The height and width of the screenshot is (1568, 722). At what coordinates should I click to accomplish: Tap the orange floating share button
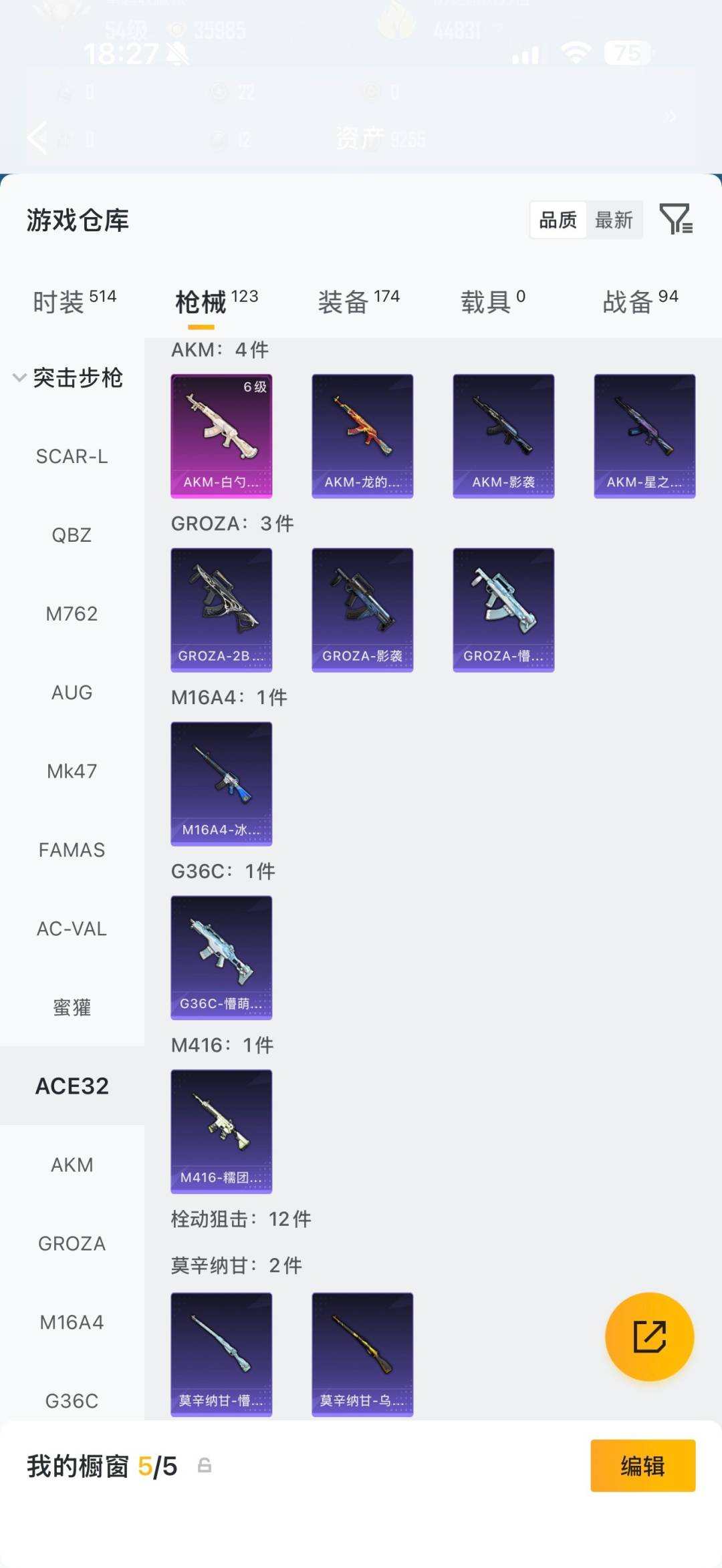pyautogui.click(x=649, y=1336)
